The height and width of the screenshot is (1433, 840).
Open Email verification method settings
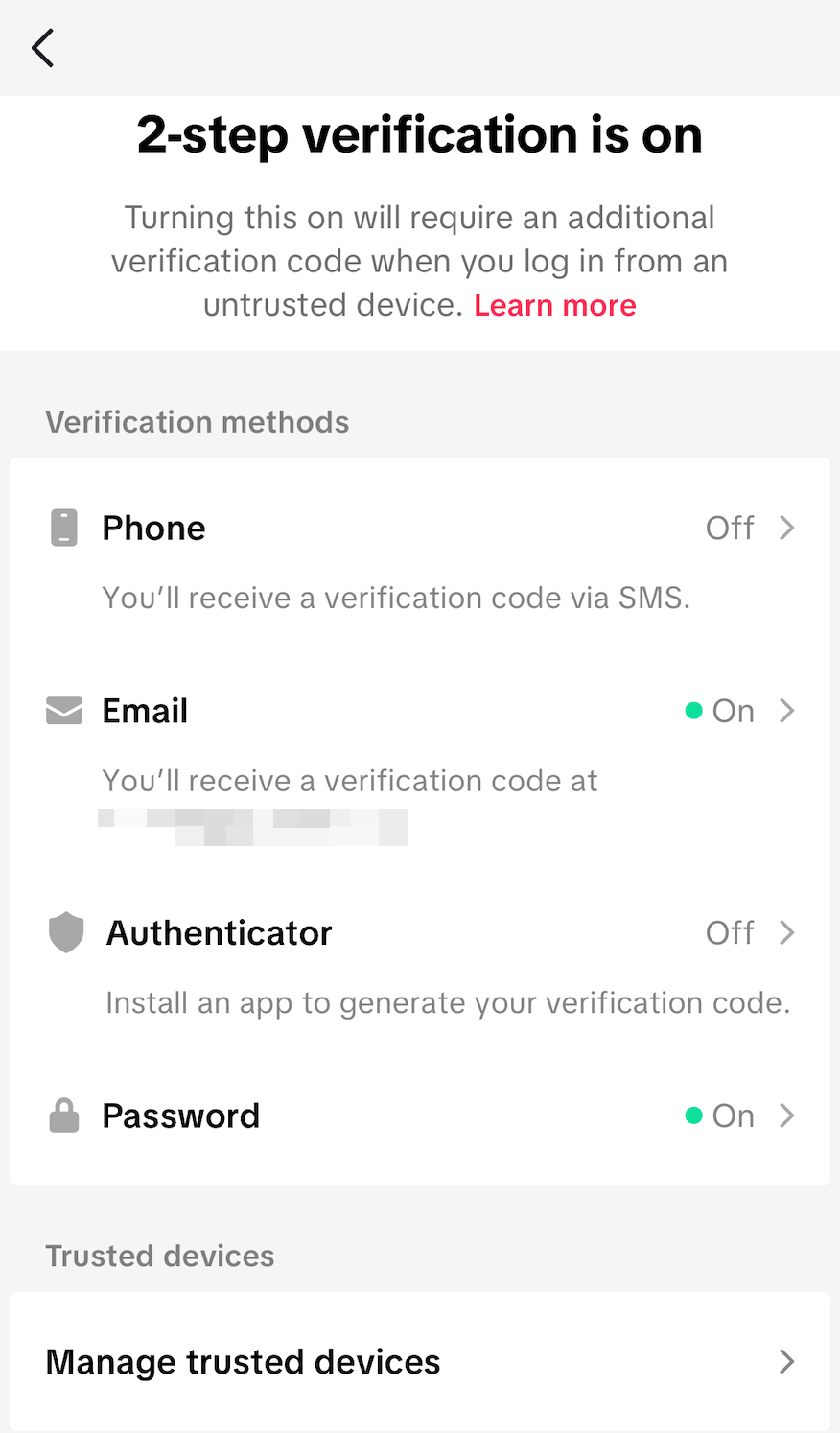pyautogui.click(x=420, y=712)
